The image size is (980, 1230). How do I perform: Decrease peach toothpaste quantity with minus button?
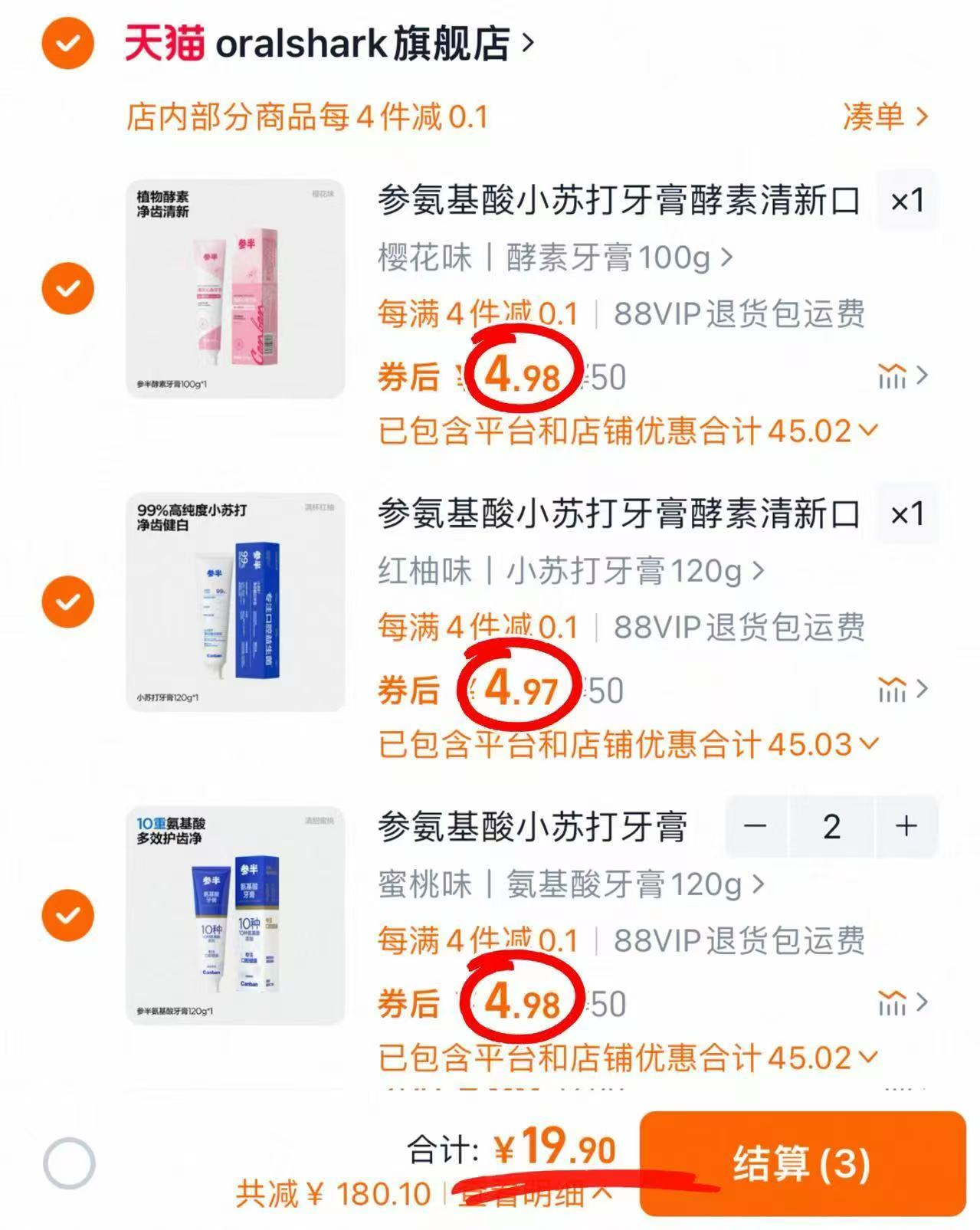click(x=756, y=826)
